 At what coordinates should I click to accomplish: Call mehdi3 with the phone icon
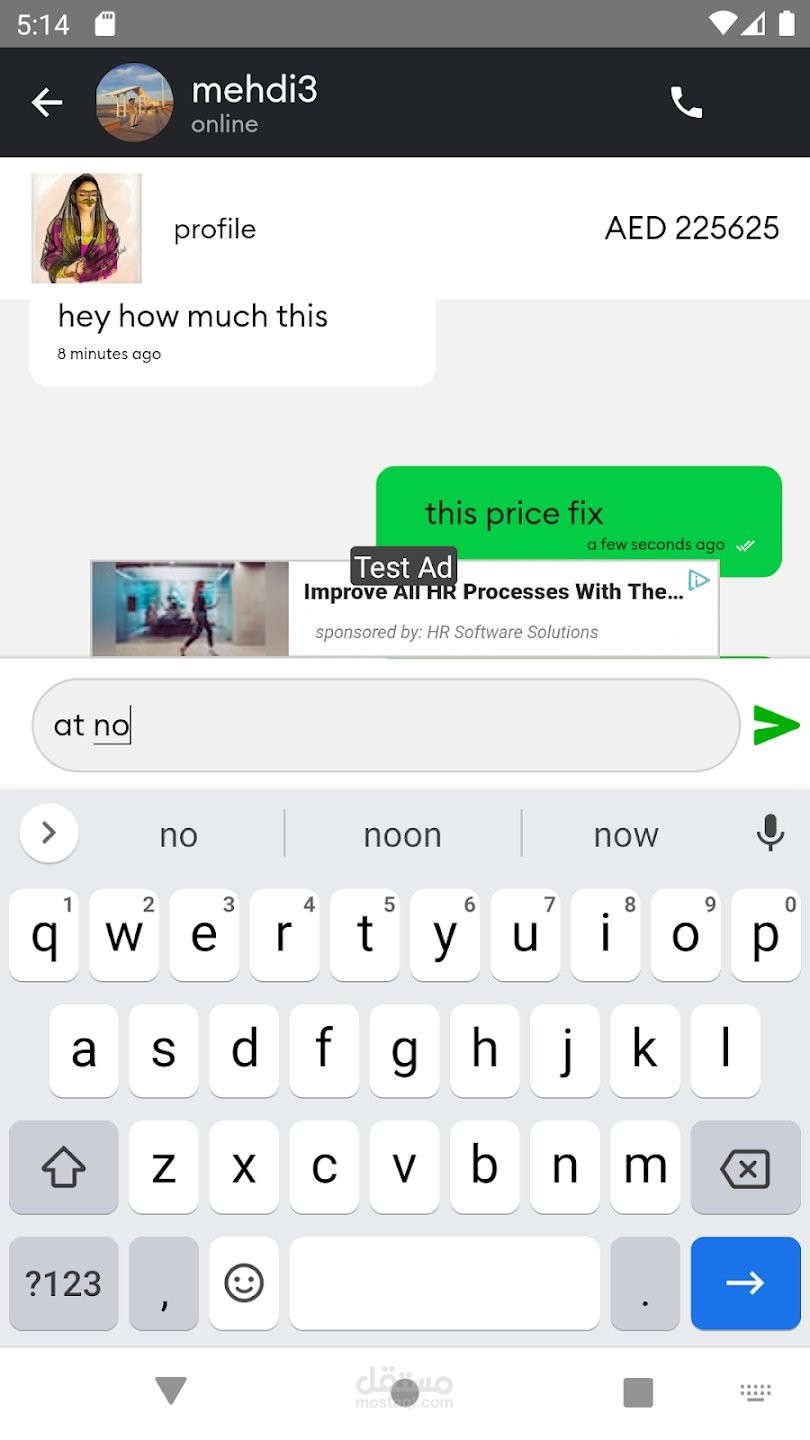click(x=686, y=102)
